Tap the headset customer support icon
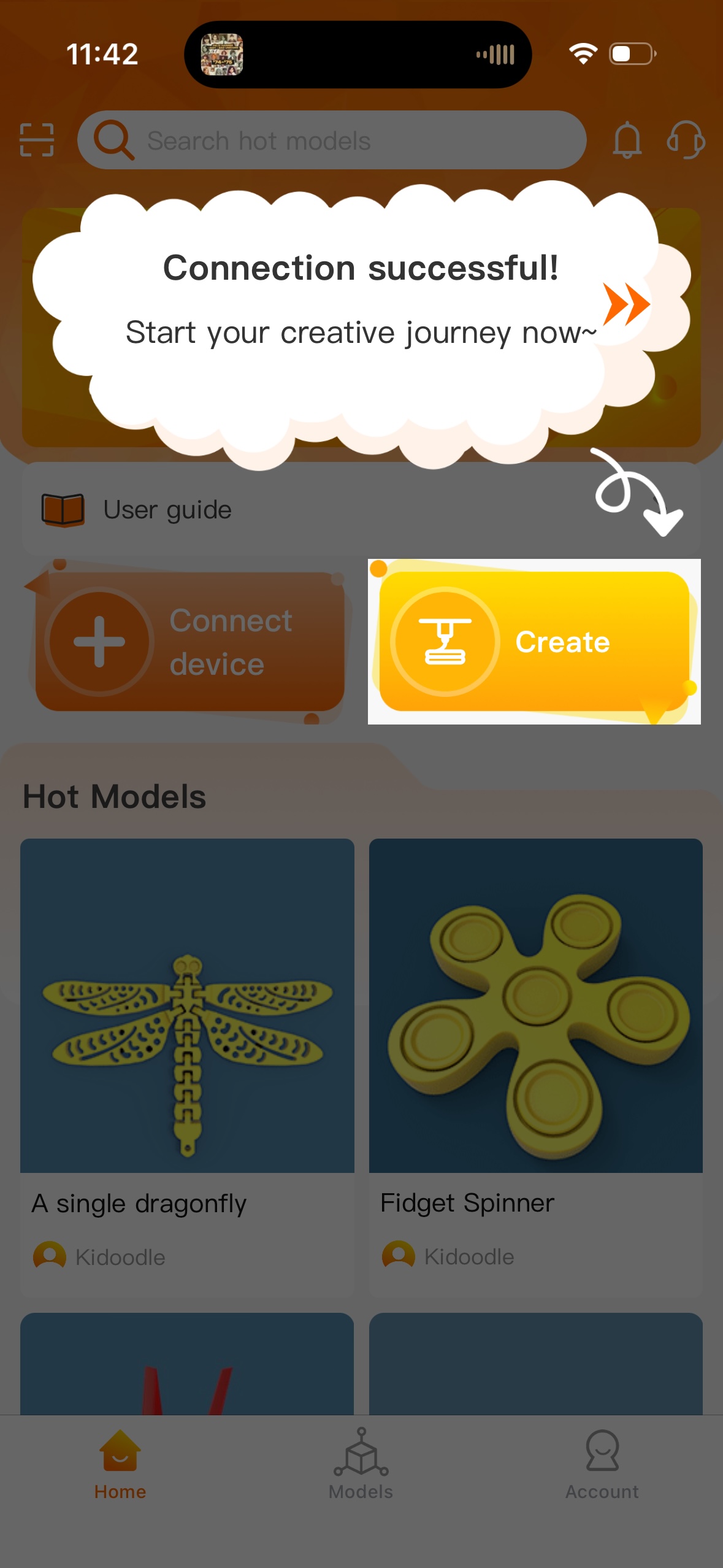Image resolution: width=723 pixels, height=1568 pixels. point(685,140)
